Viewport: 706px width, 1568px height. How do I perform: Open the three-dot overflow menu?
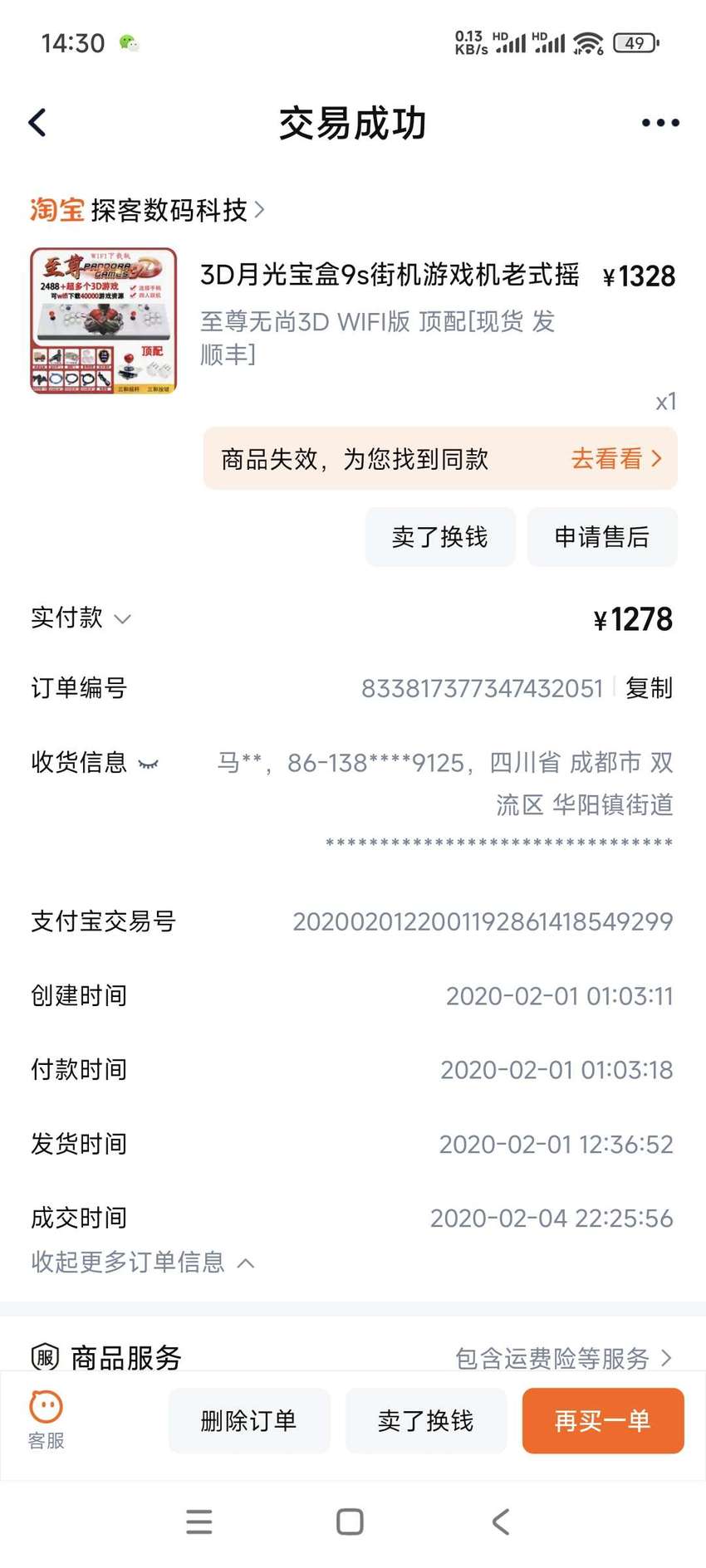(x=660, y=123)
